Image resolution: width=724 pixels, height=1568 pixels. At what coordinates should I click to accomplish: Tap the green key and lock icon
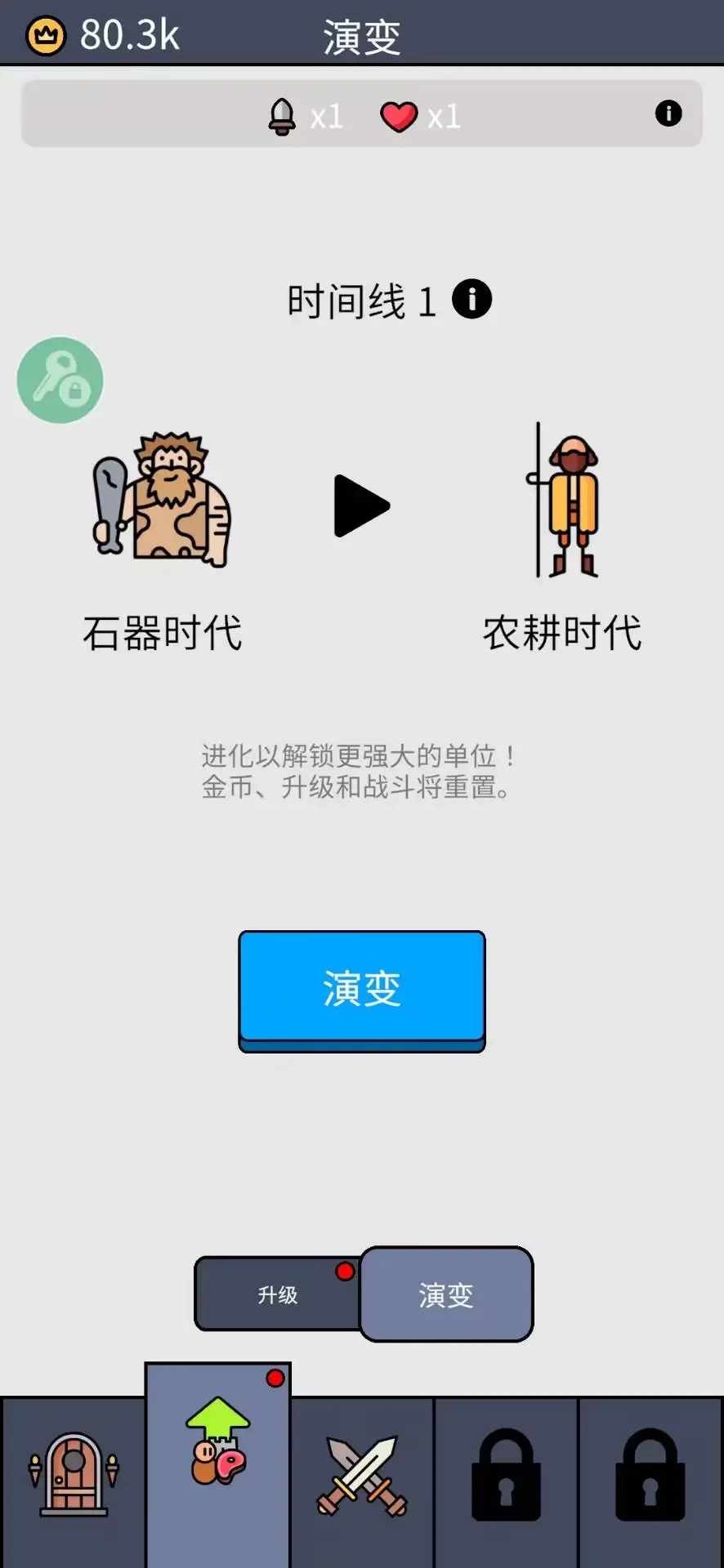[x=60, y=381]
